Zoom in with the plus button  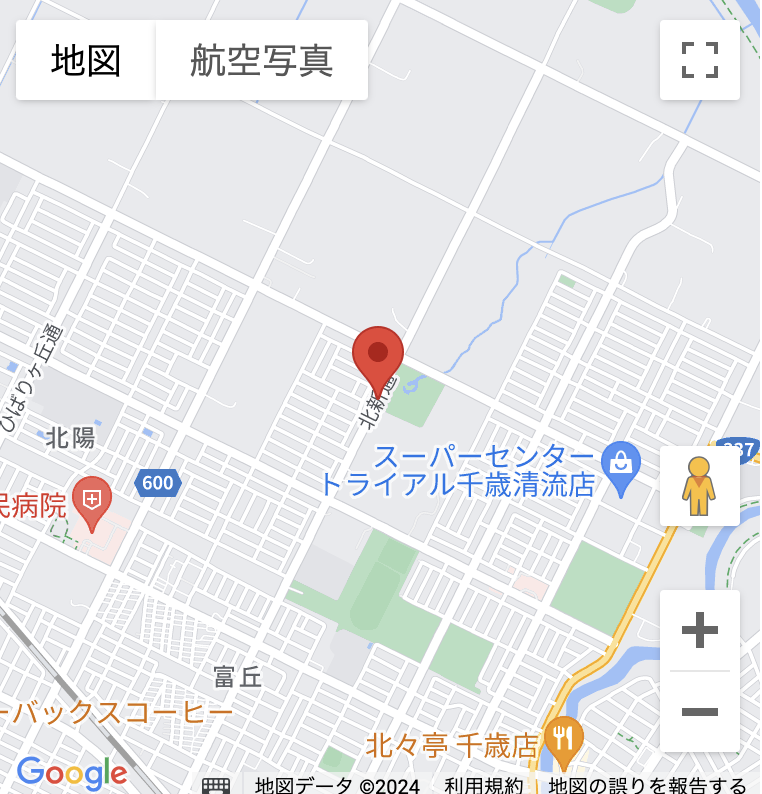pos(699,630)
